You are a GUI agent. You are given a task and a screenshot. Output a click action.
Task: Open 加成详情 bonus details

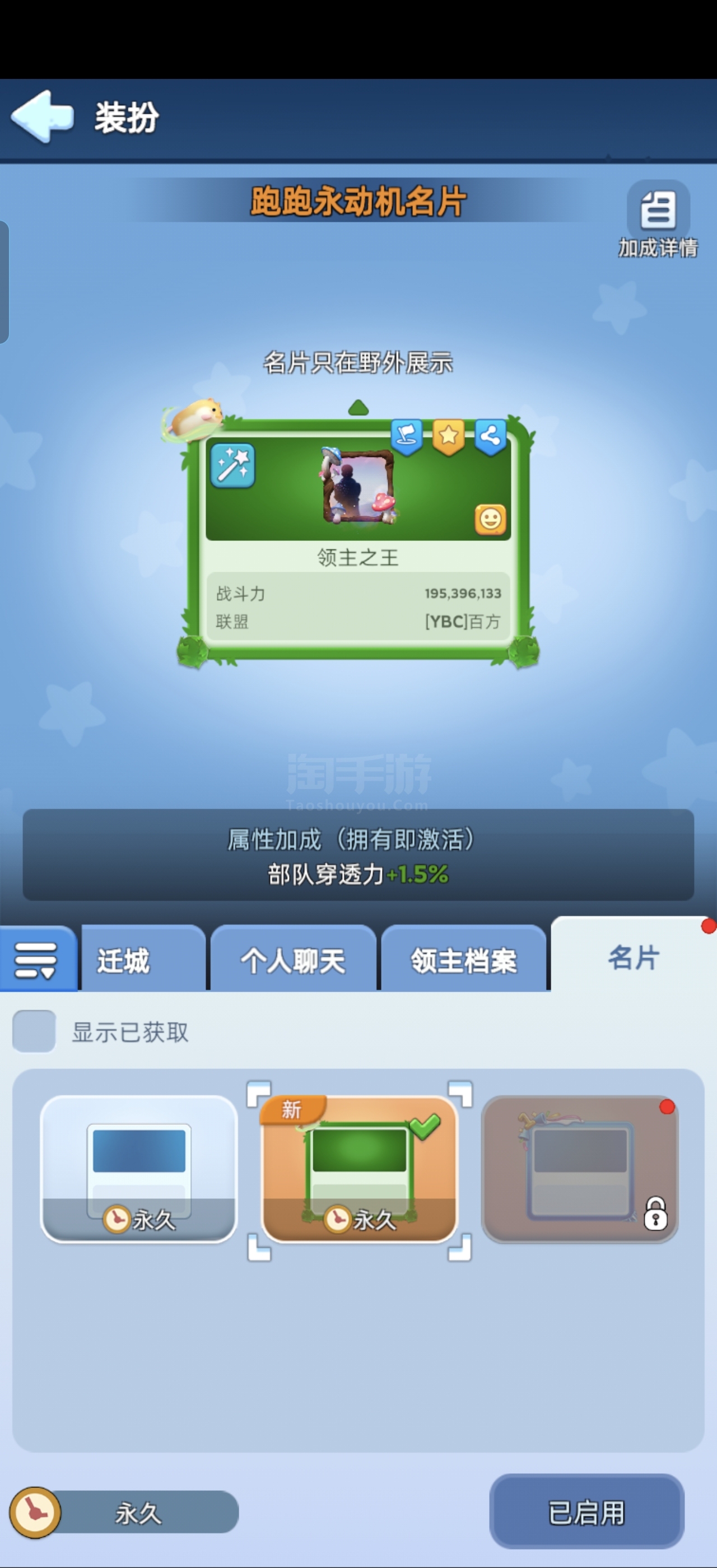[x=658, y=220]
